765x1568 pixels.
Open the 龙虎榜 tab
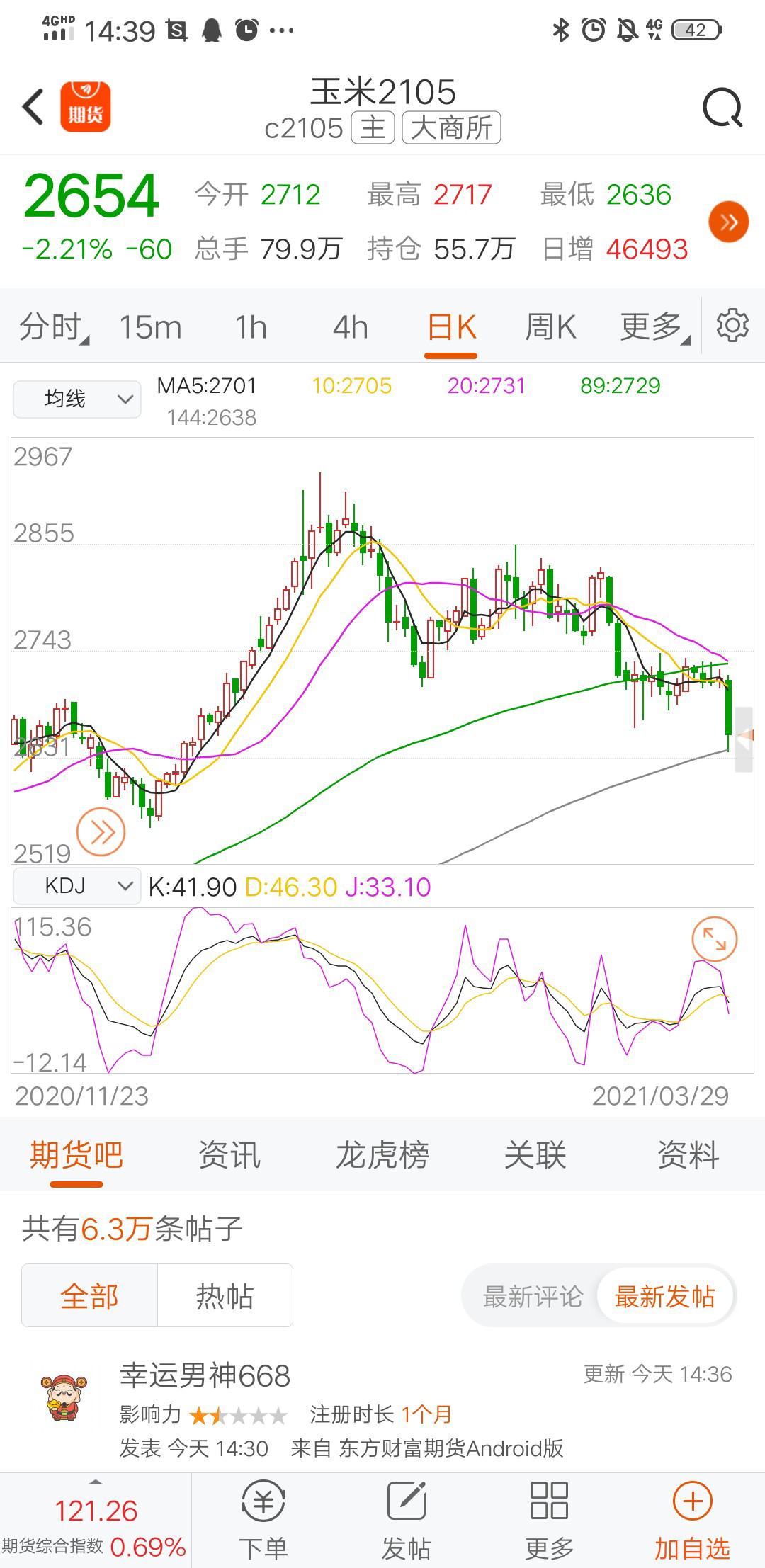tap(382, 1155)
